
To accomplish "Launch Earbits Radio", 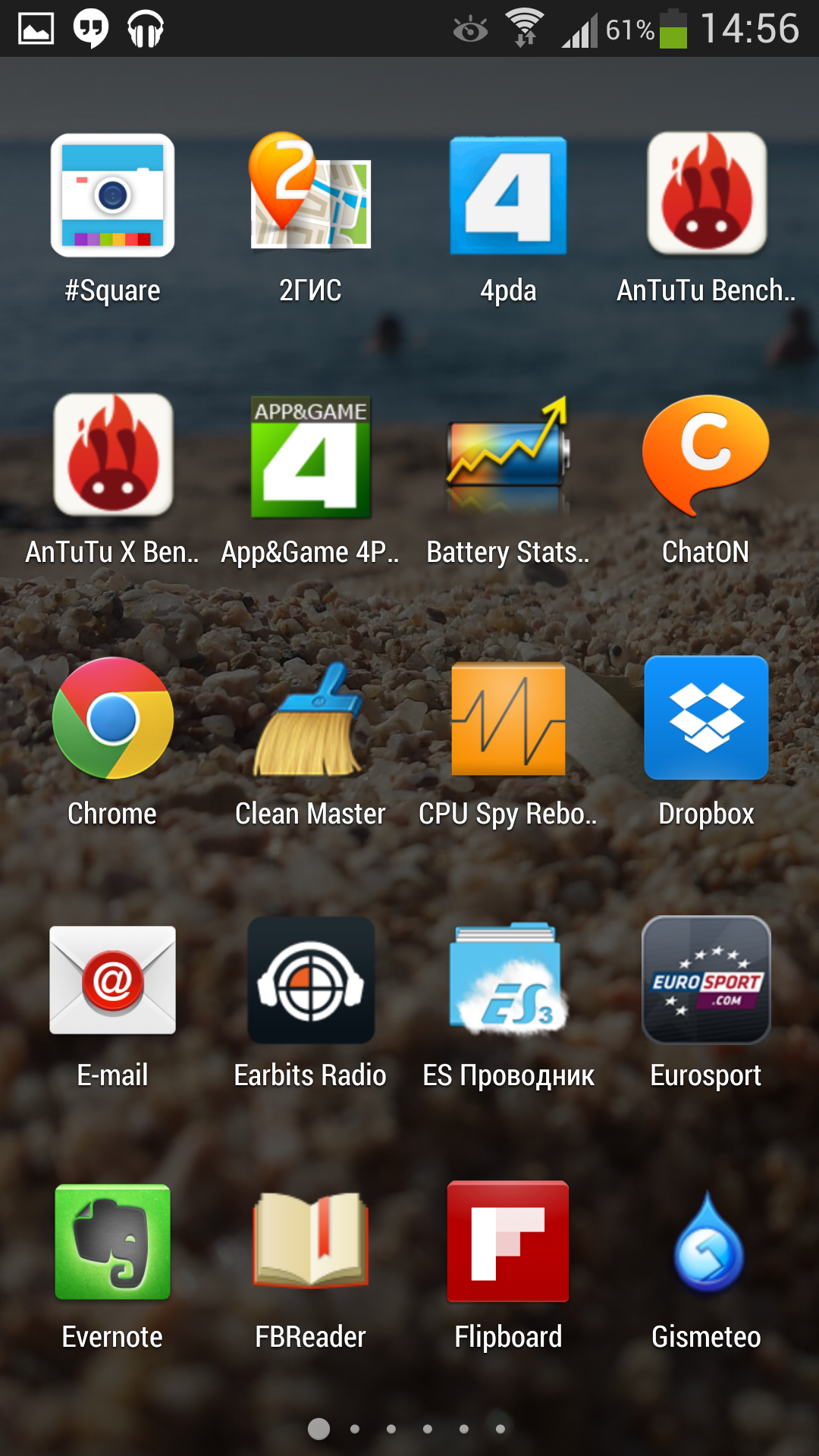I will (x=310, y=980).
